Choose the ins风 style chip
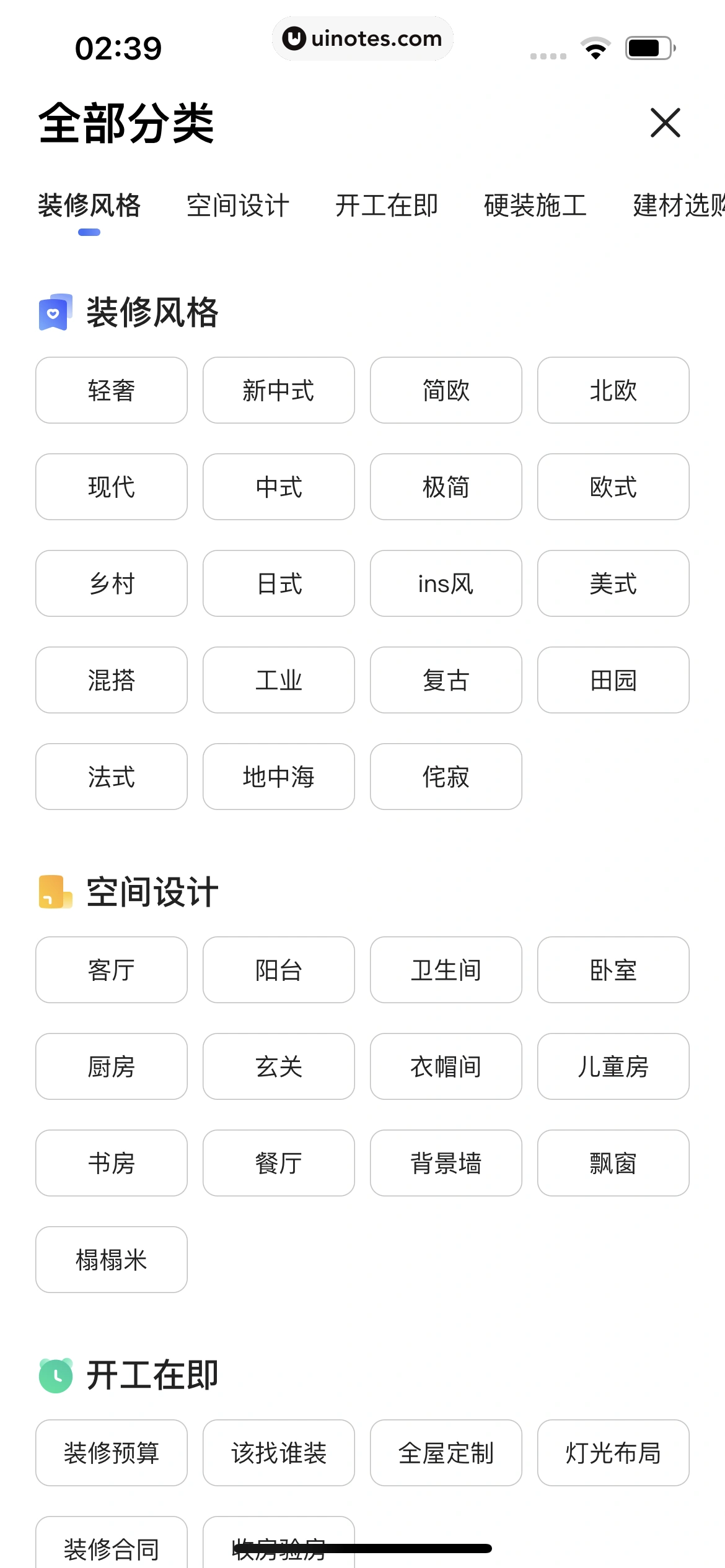 446,583
